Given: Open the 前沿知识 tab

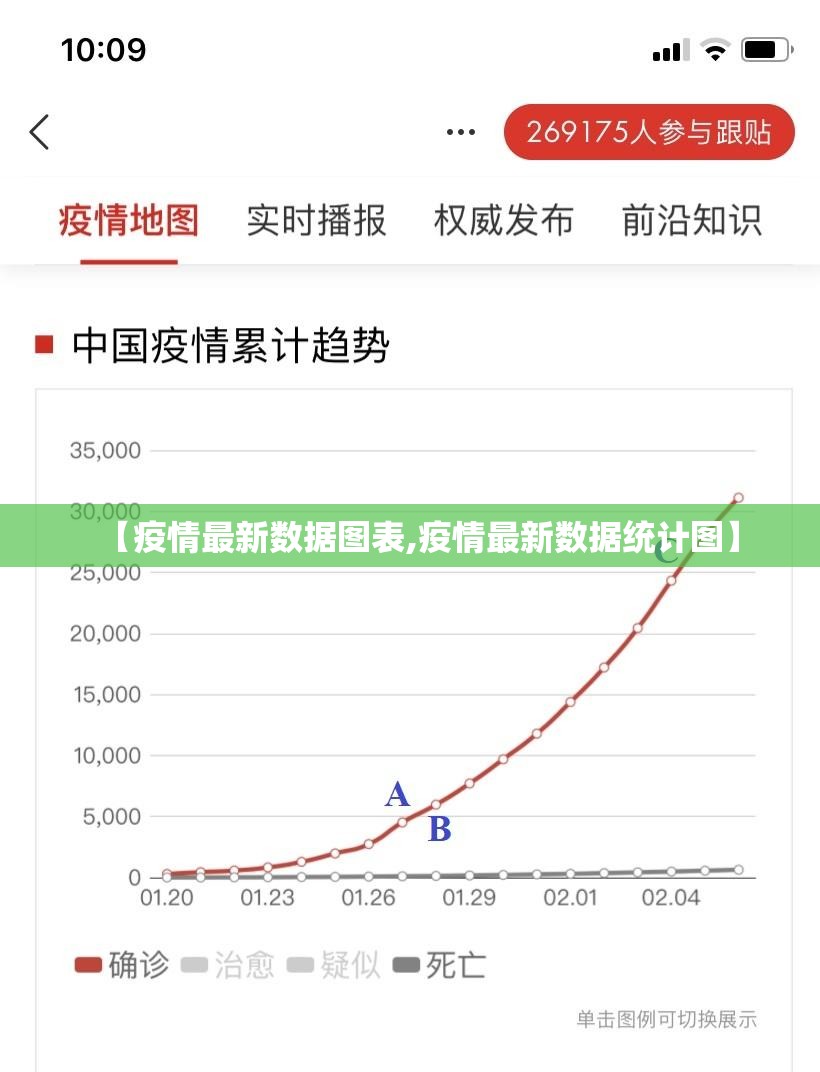Looking at the screenshot, I should coord(691,220).
